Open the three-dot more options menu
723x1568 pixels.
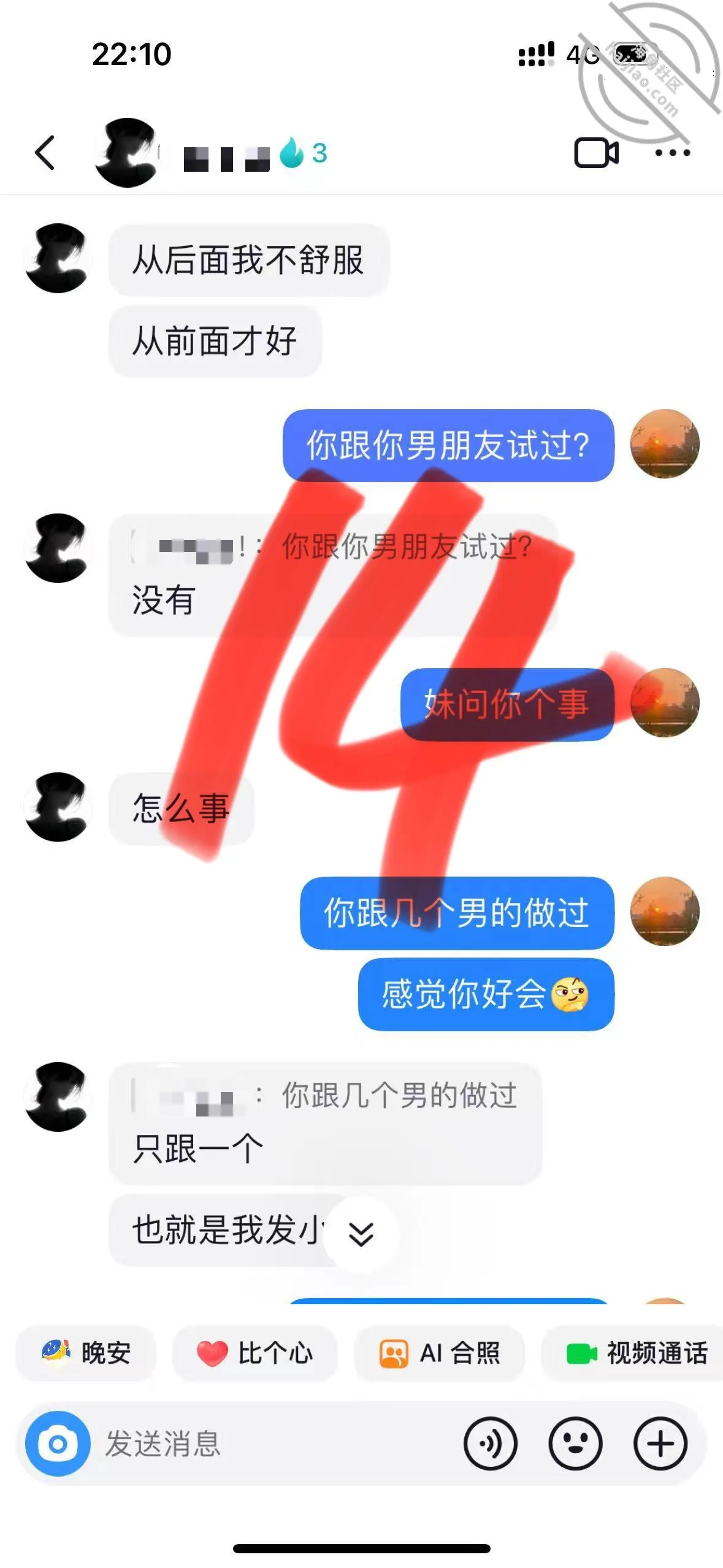coord(673,153)
